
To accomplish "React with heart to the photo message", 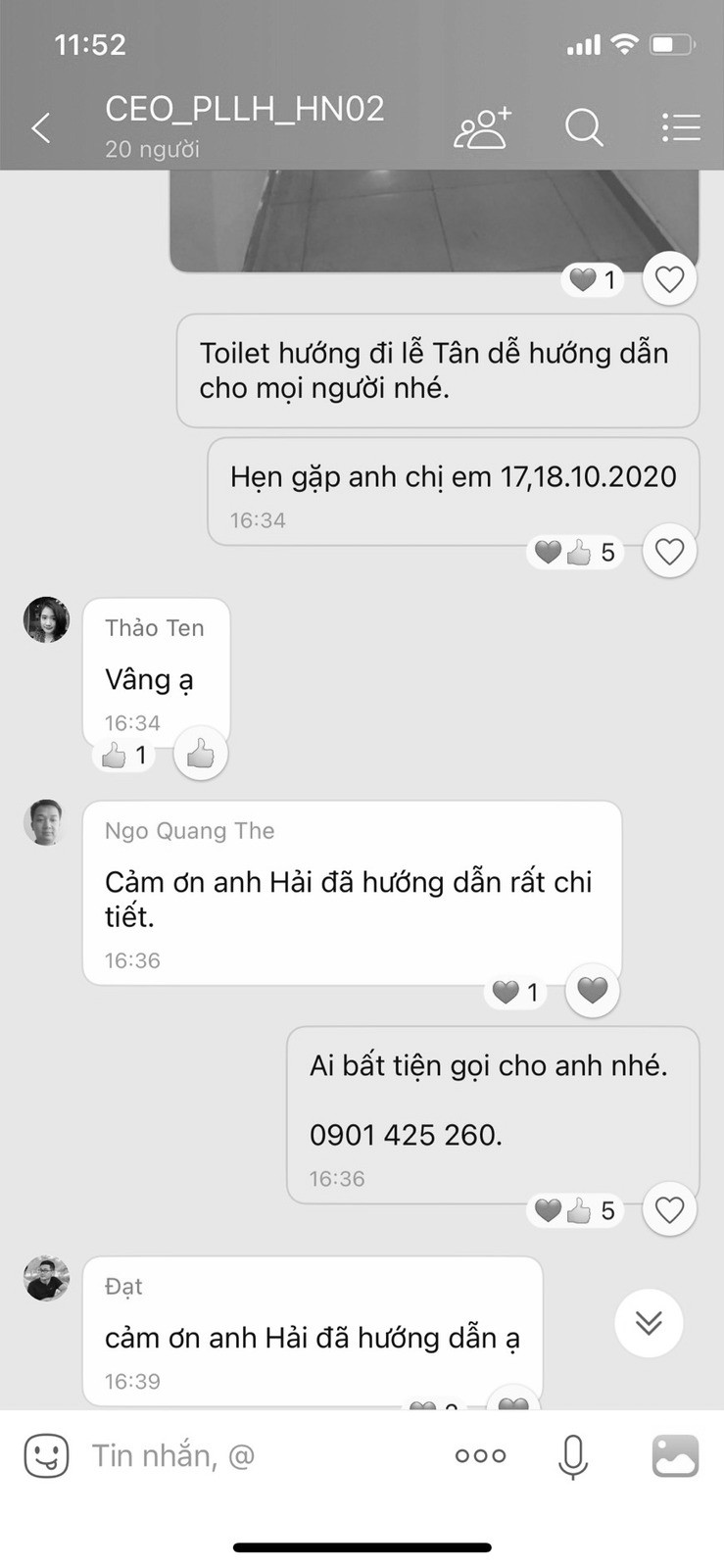I will pyautogui.click(x=669, y=279).
